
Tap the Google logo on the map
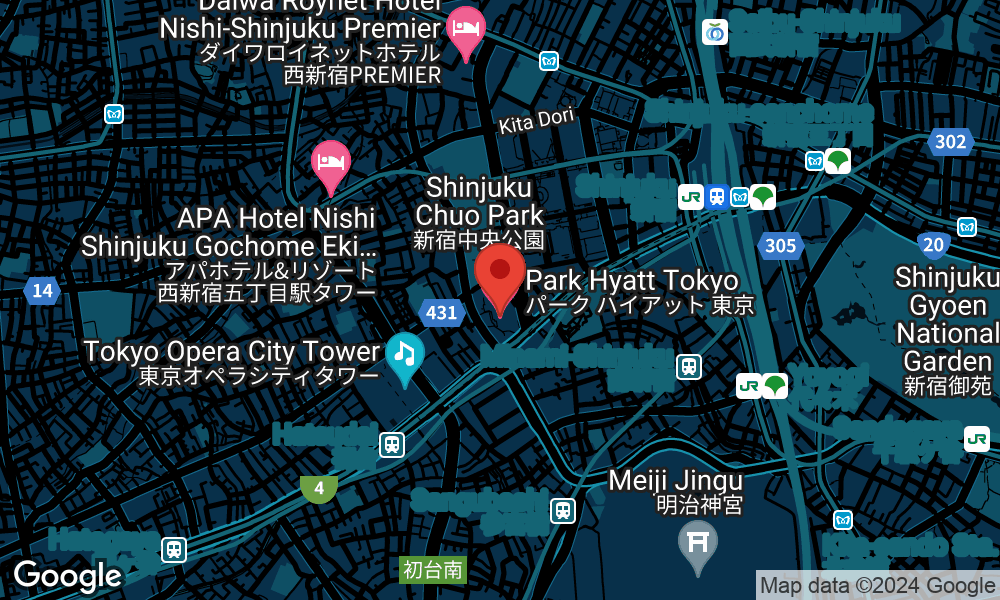(67, 576)
